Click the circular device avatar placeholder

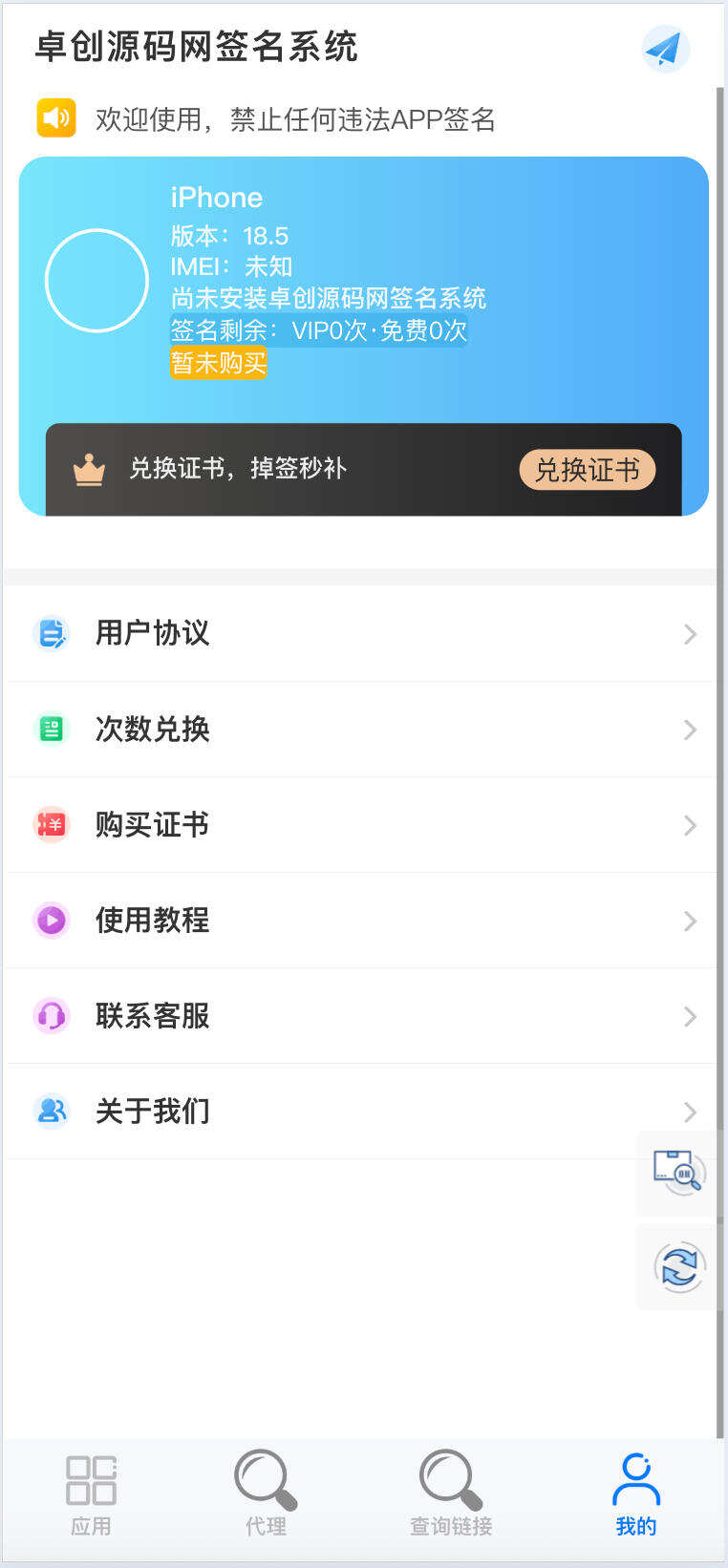coord(96,279)
